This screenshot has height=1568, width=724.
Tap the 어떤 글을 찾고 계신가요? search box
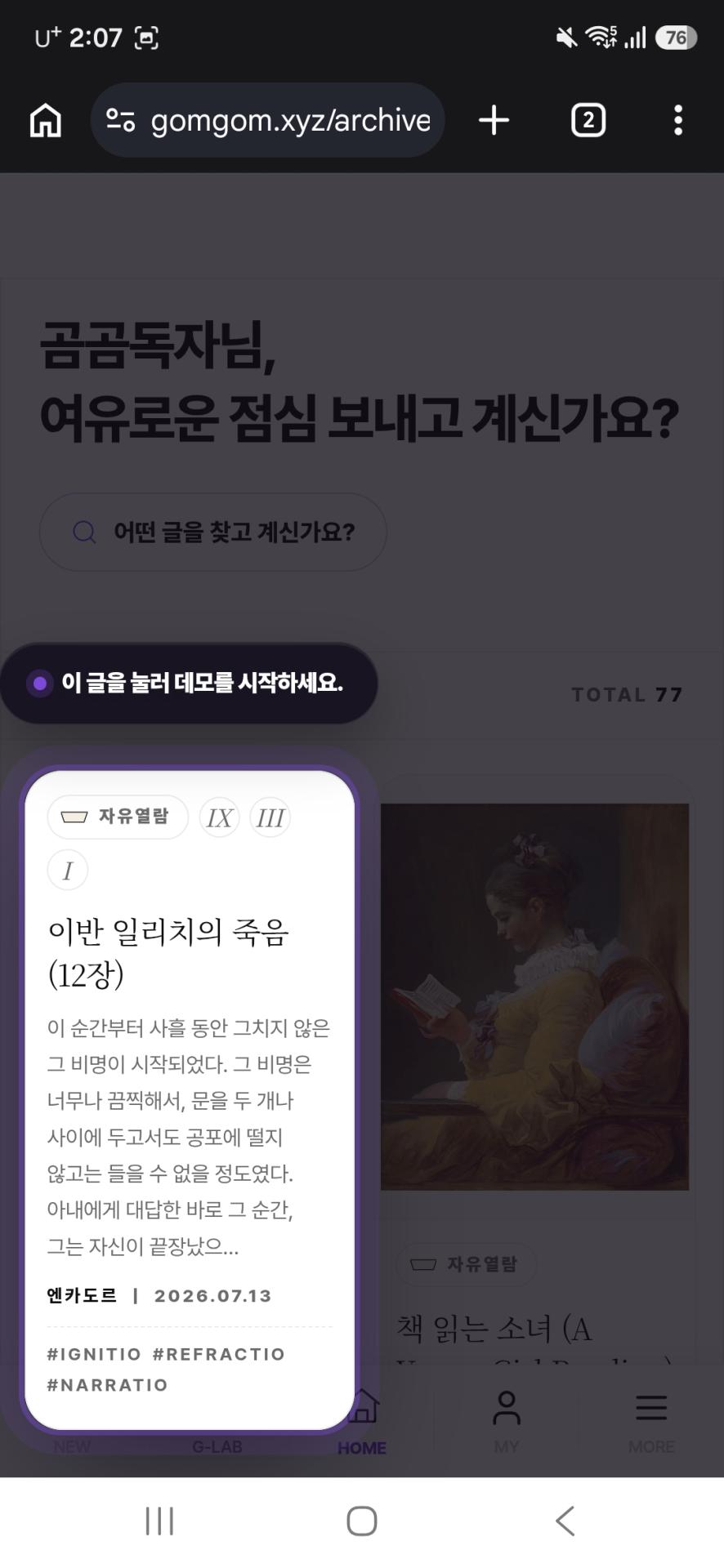pos(213,532)
